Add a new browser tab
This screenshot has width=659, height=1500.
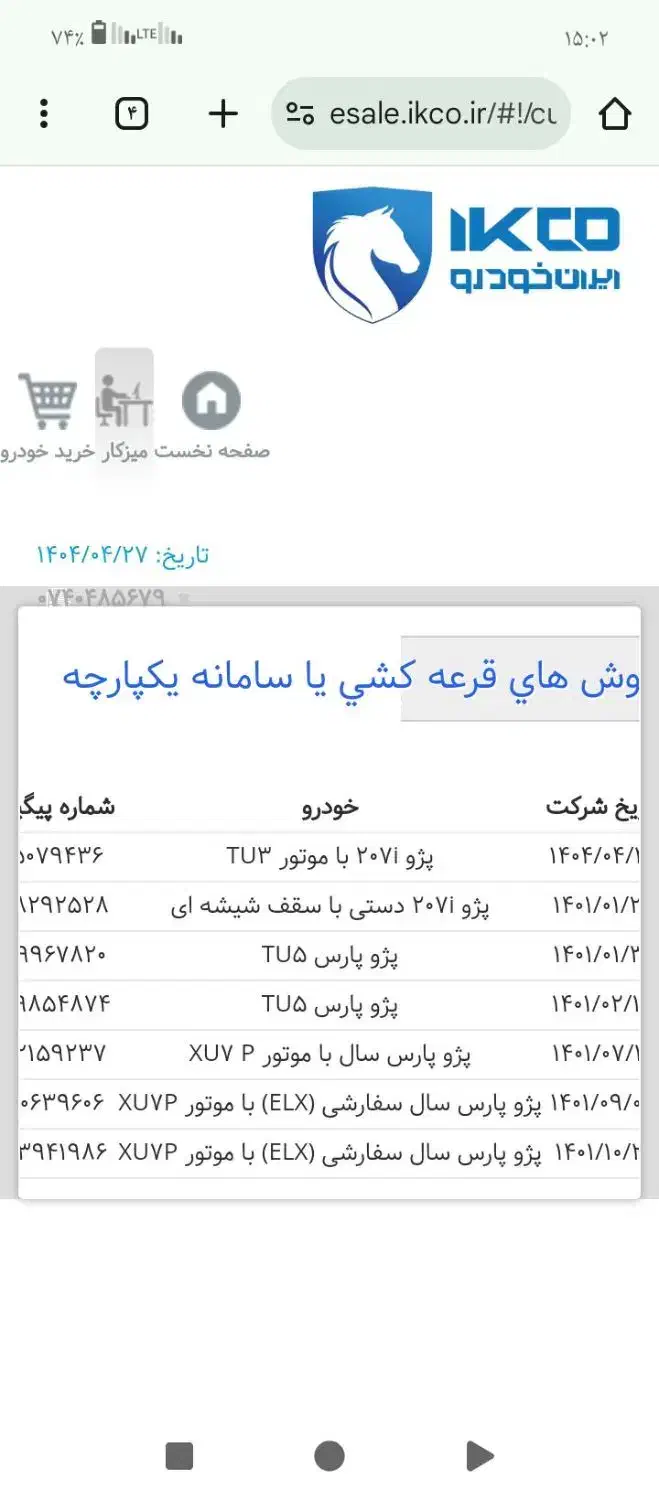223,114
